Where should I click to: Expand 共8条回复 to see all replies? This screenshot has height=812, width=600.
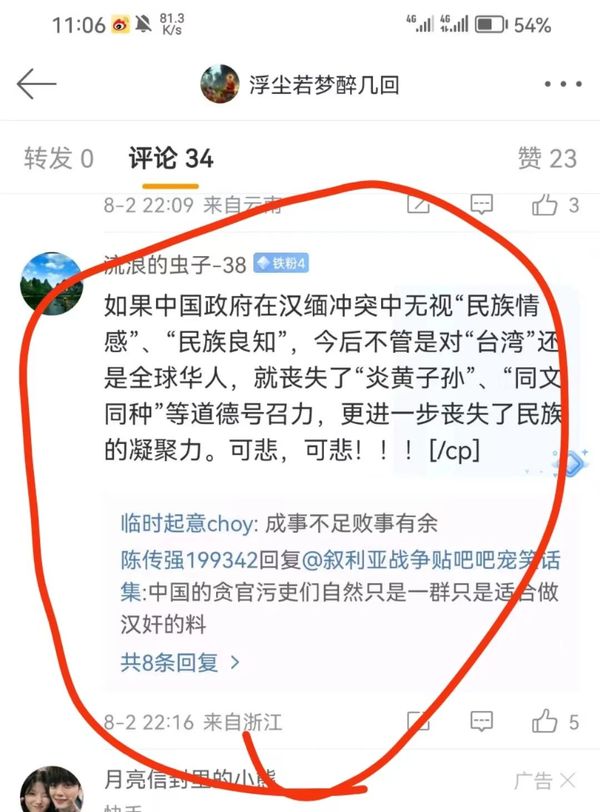(180, 661)
